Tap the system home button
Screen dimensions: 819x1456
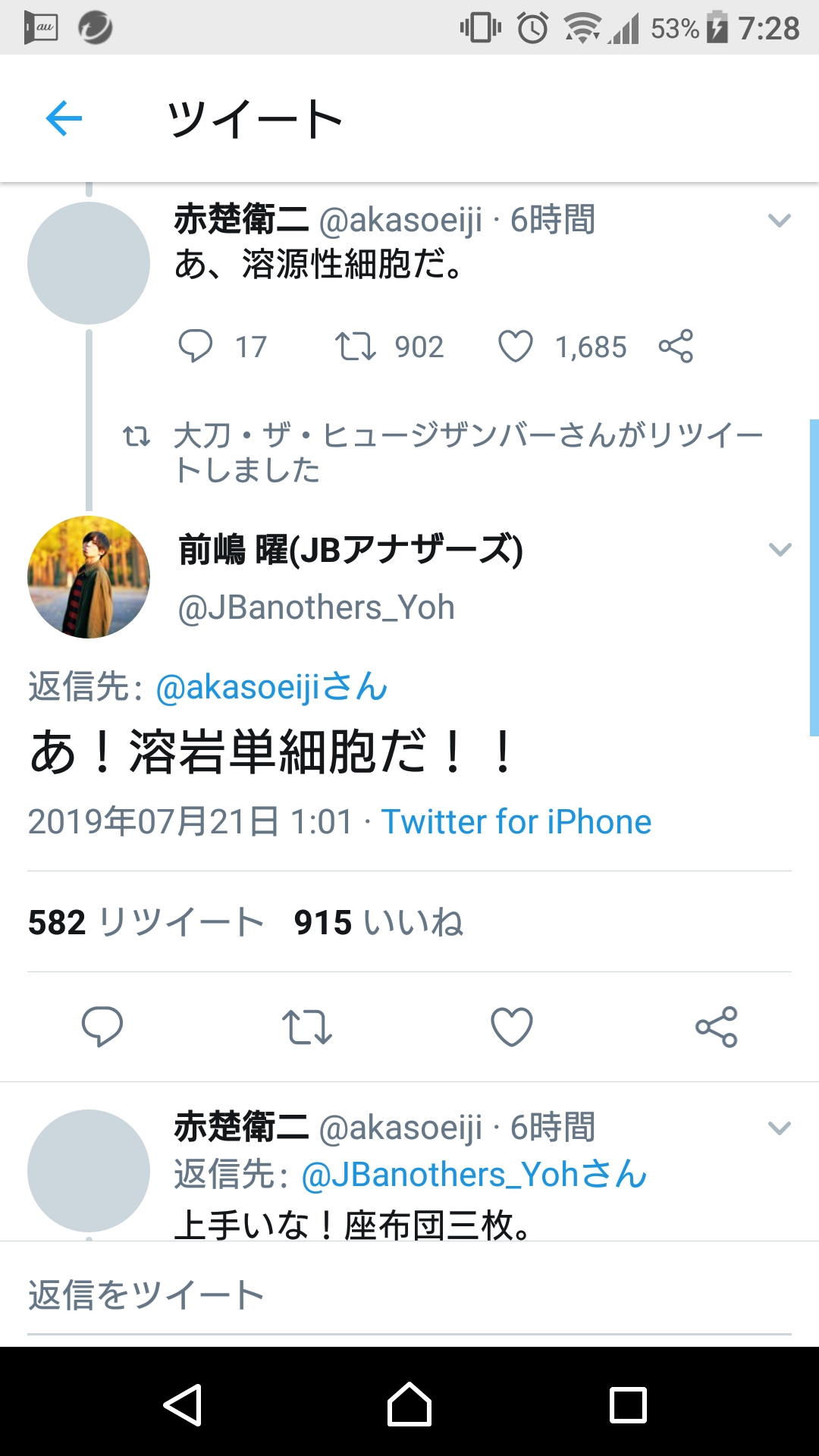point(409,1404)
